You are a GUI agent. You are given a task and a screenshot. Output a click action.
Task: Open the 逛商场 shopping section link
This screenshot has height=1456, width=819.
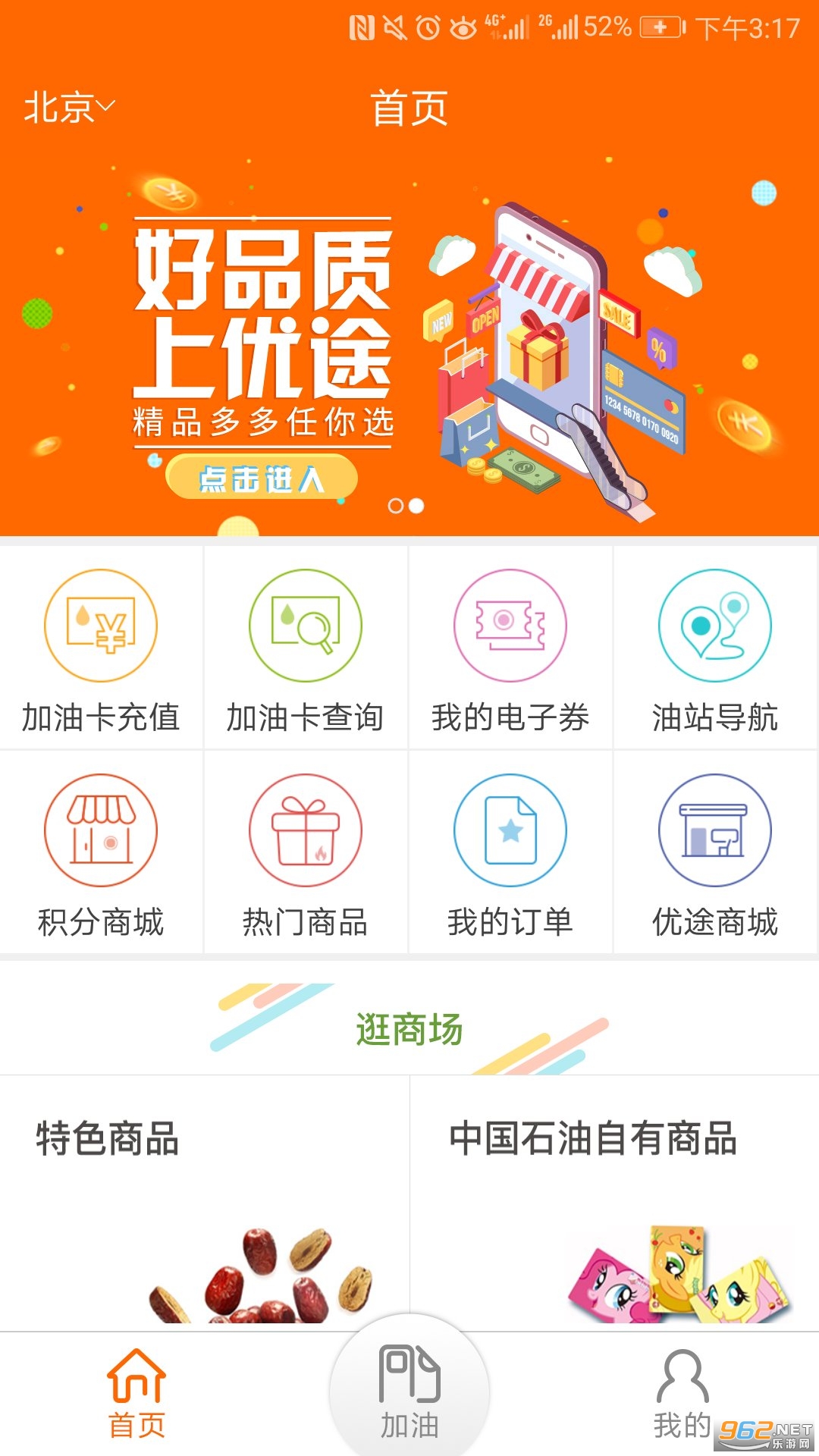click(x=409, y=1029)
